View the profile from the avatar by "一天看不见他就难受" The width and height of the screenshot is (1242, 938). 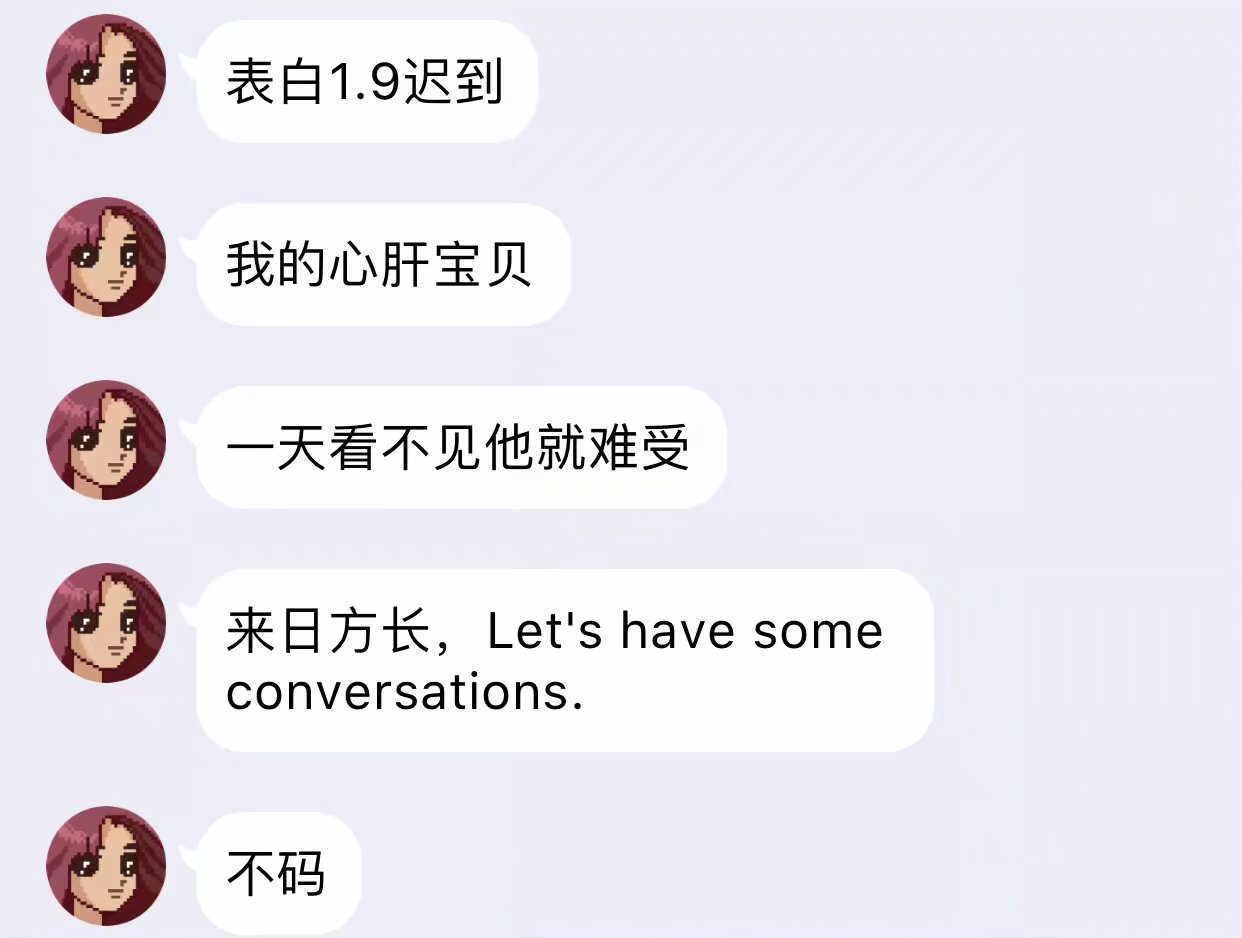[106, 440]
